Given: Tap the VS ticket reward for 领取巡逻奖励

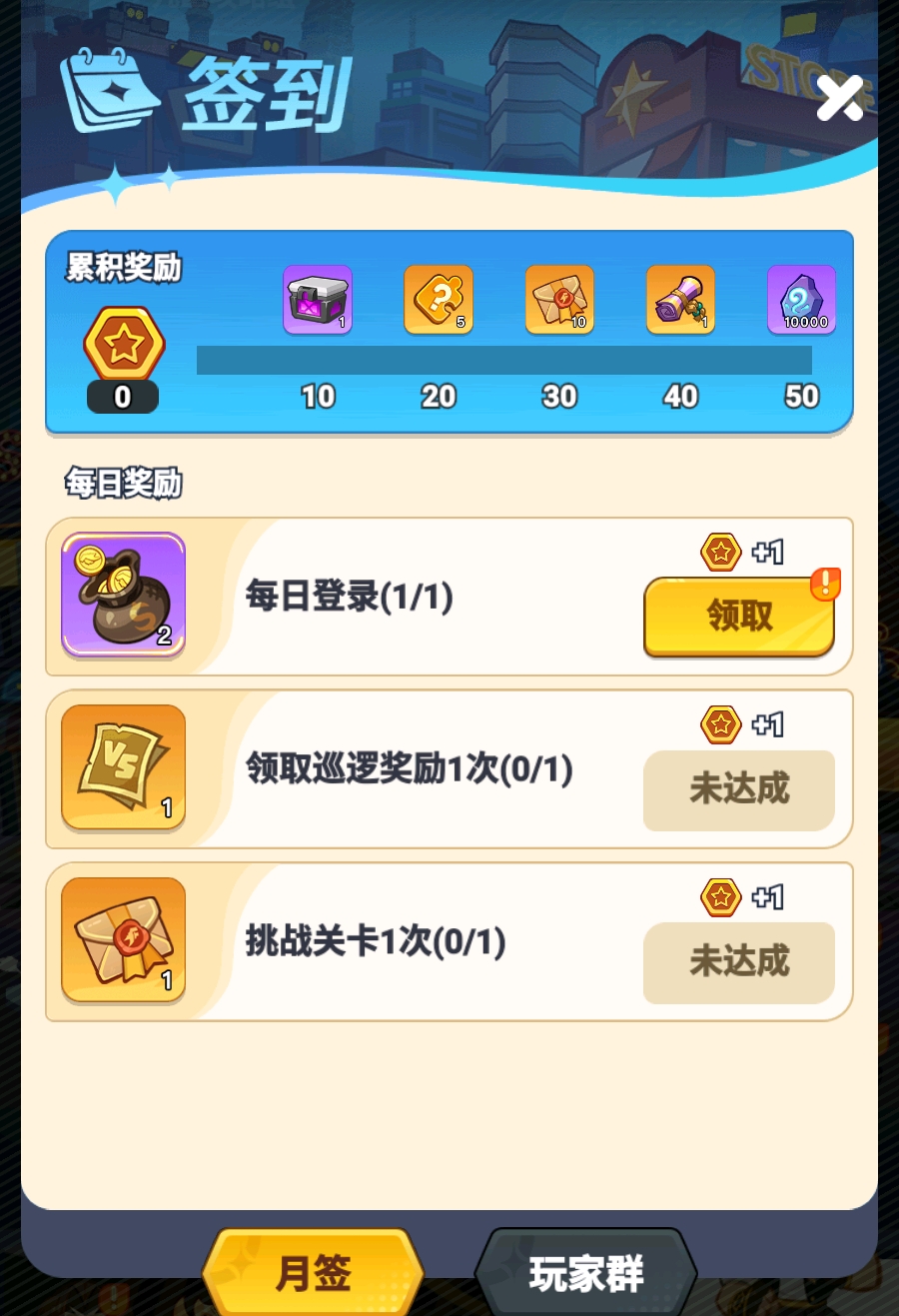Looking at the screenshot, I should point(124,767).
